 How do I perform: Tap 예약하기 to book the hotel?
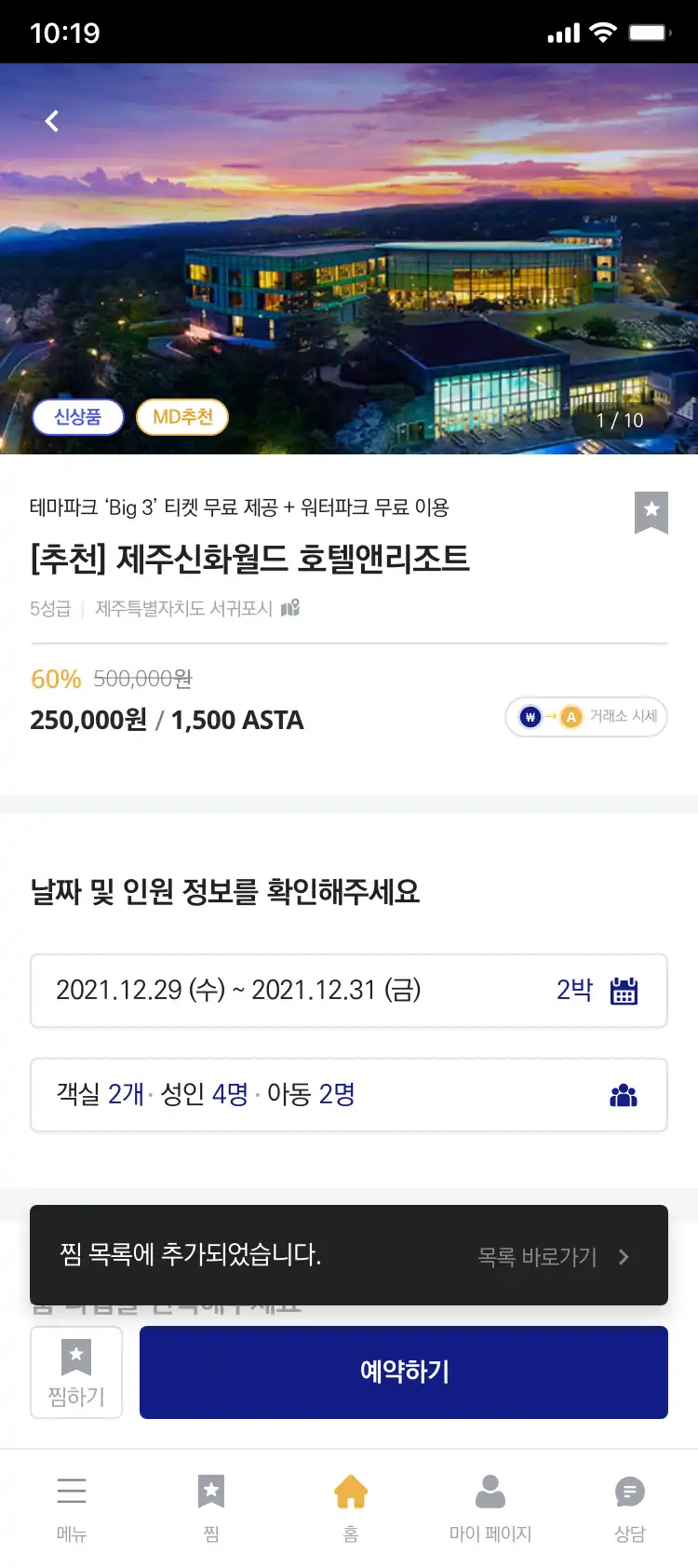404,1372
